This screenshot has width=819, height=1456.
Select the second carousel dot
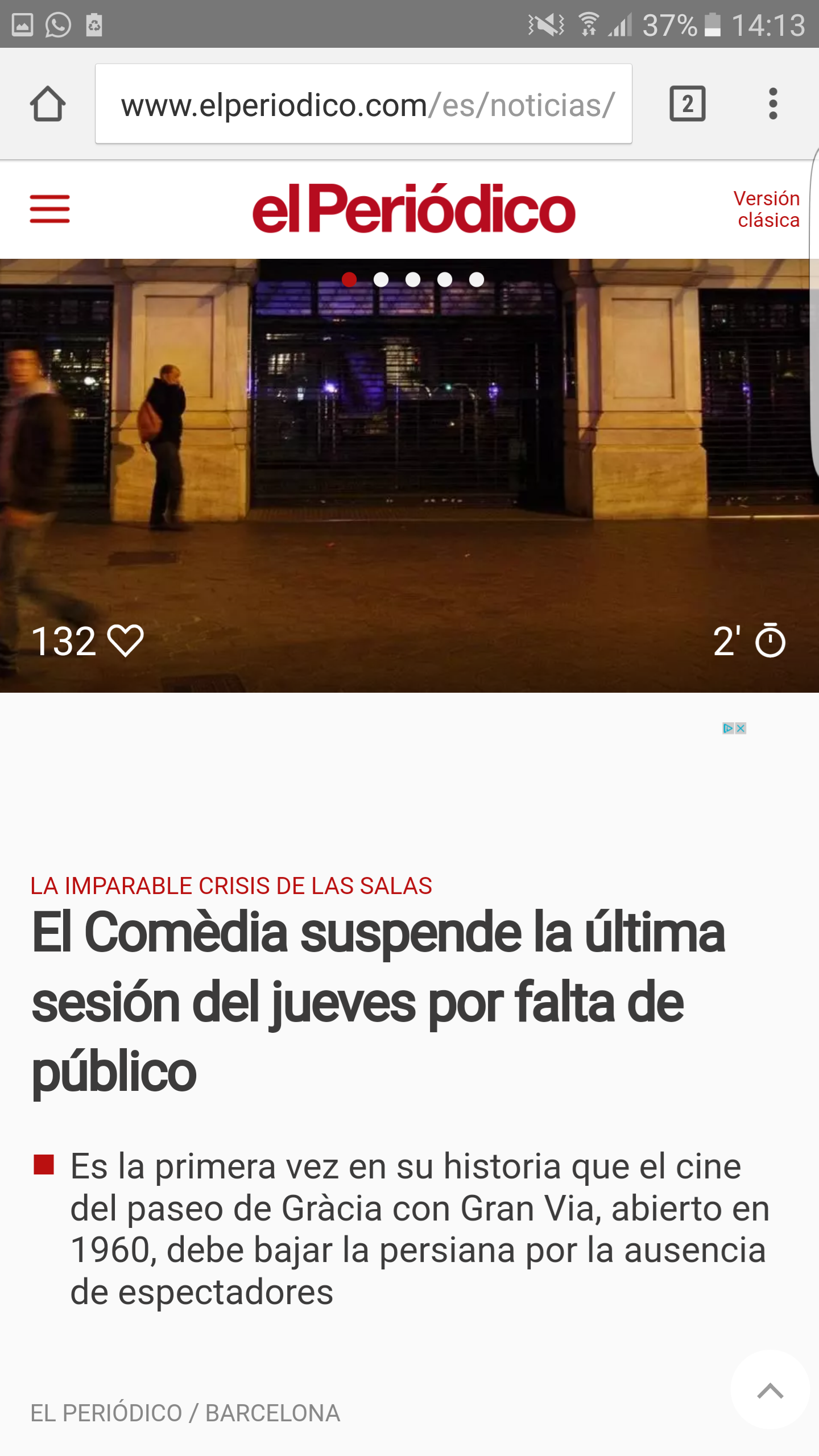click(x=381, y=279)
